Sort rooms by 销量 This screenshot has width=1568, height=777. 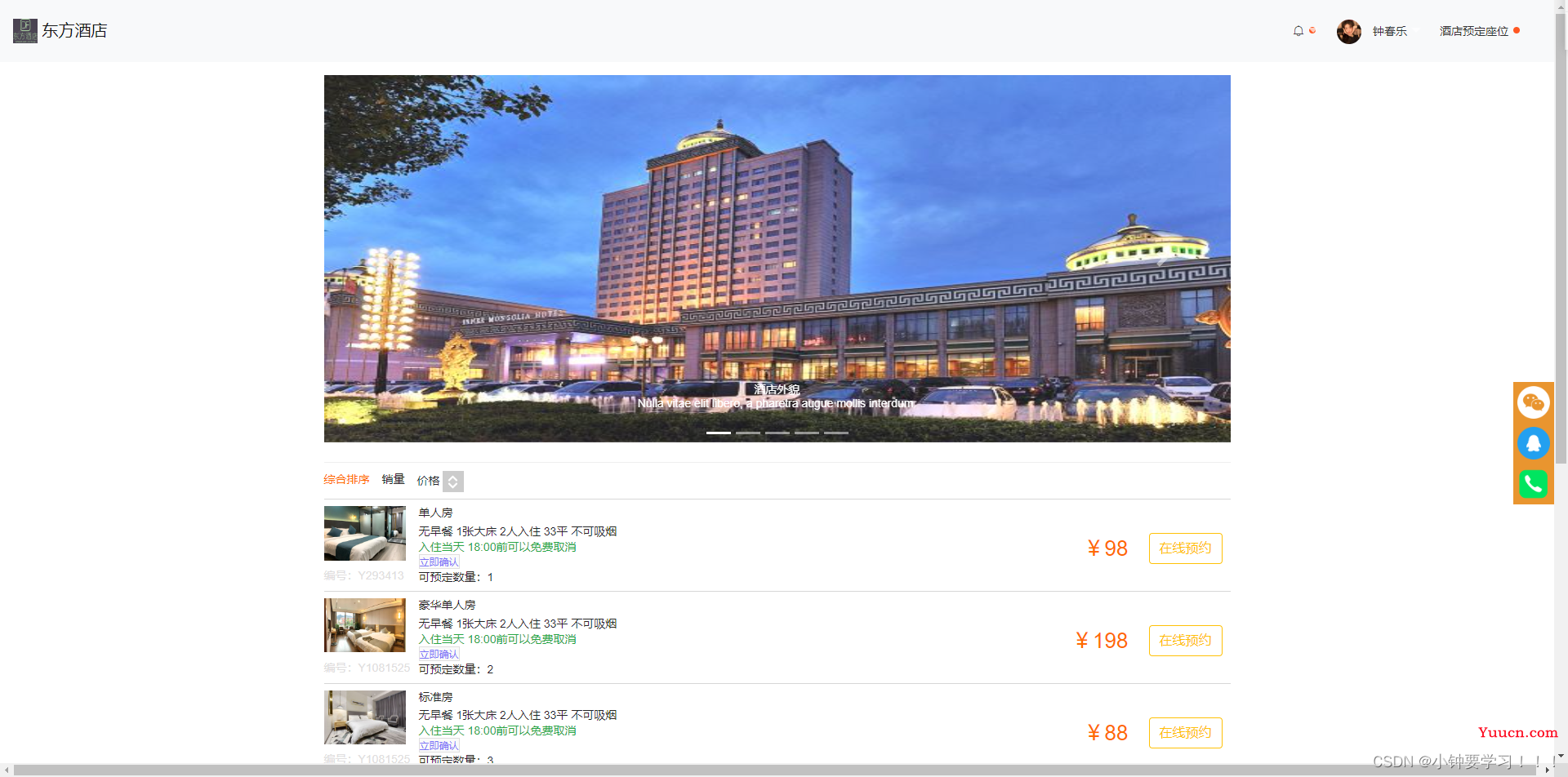point(393,480)
